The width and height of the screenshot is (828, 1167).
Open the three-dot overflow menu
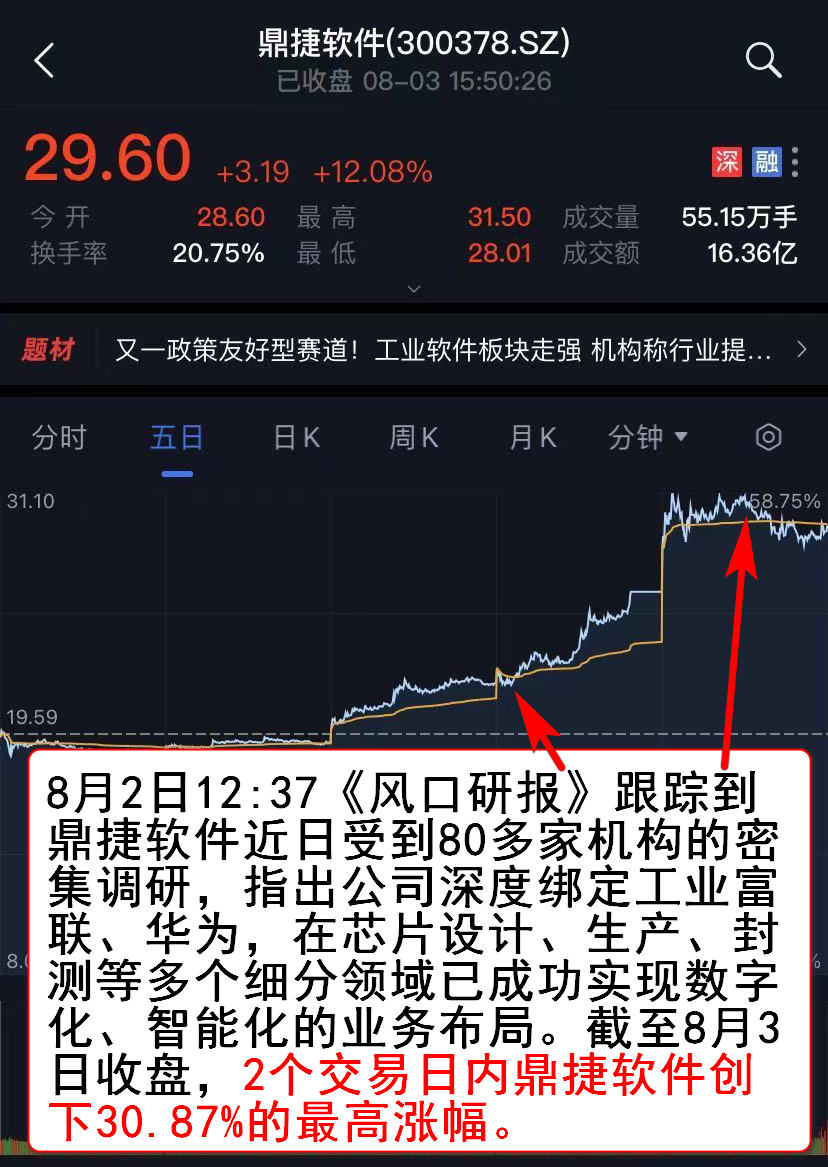[x=795, y=162]
